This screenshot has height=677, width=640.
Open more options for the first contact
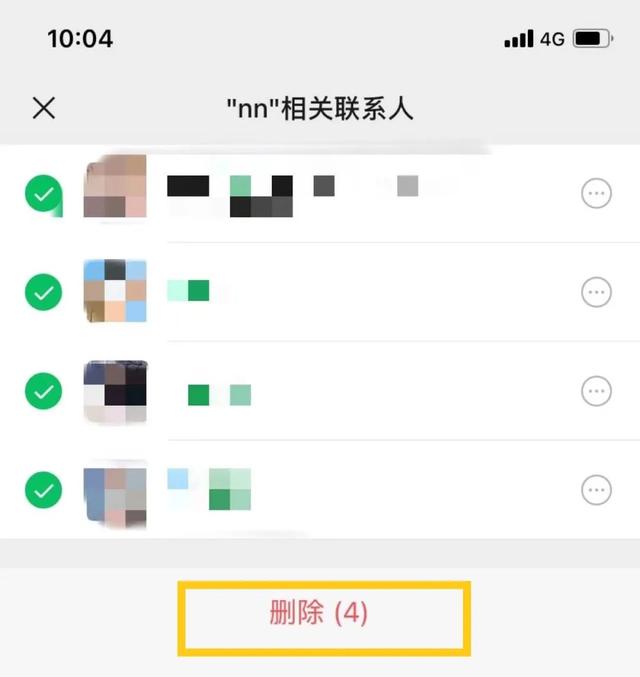(596, 194)
